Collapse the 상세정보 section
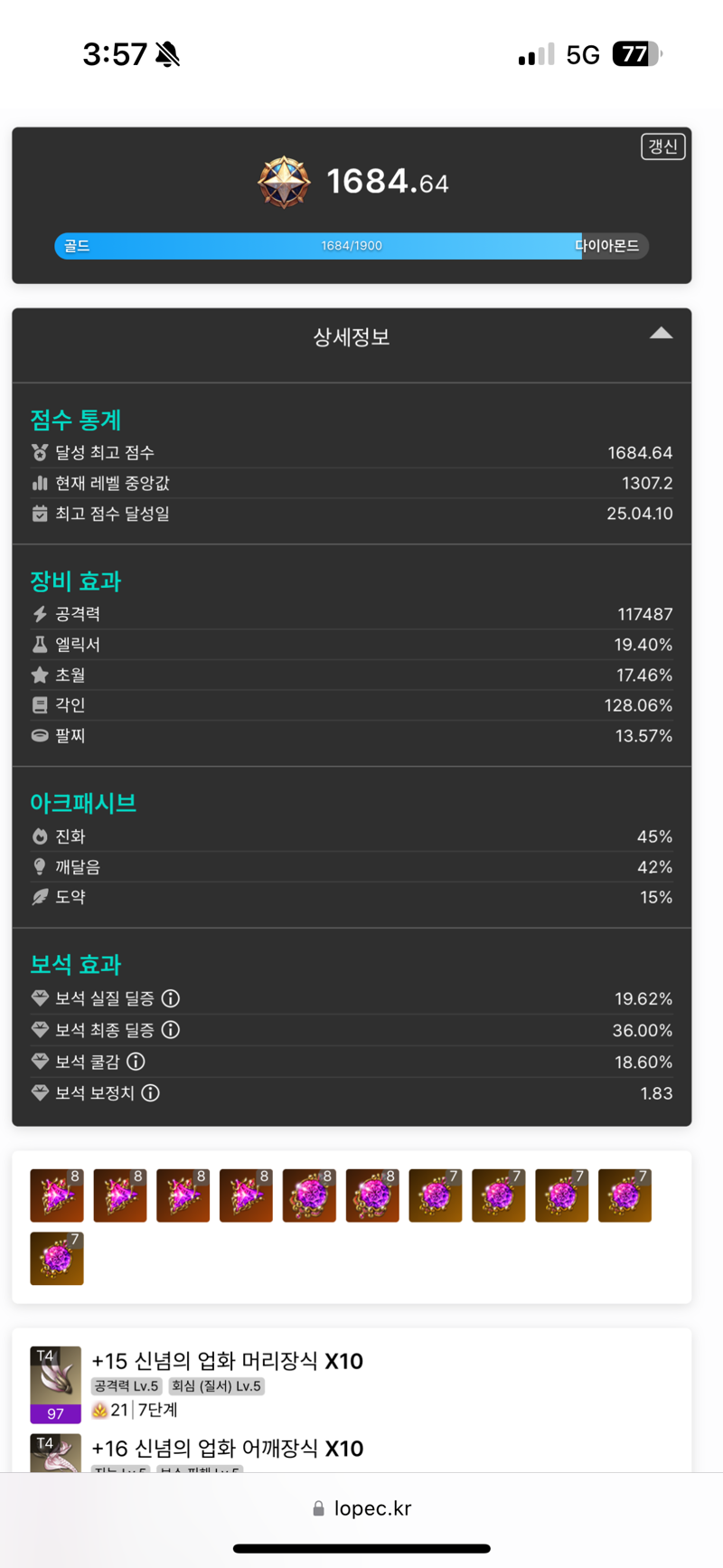The height and width of the screenshot is (1568, 723). [x=661, y=334]
